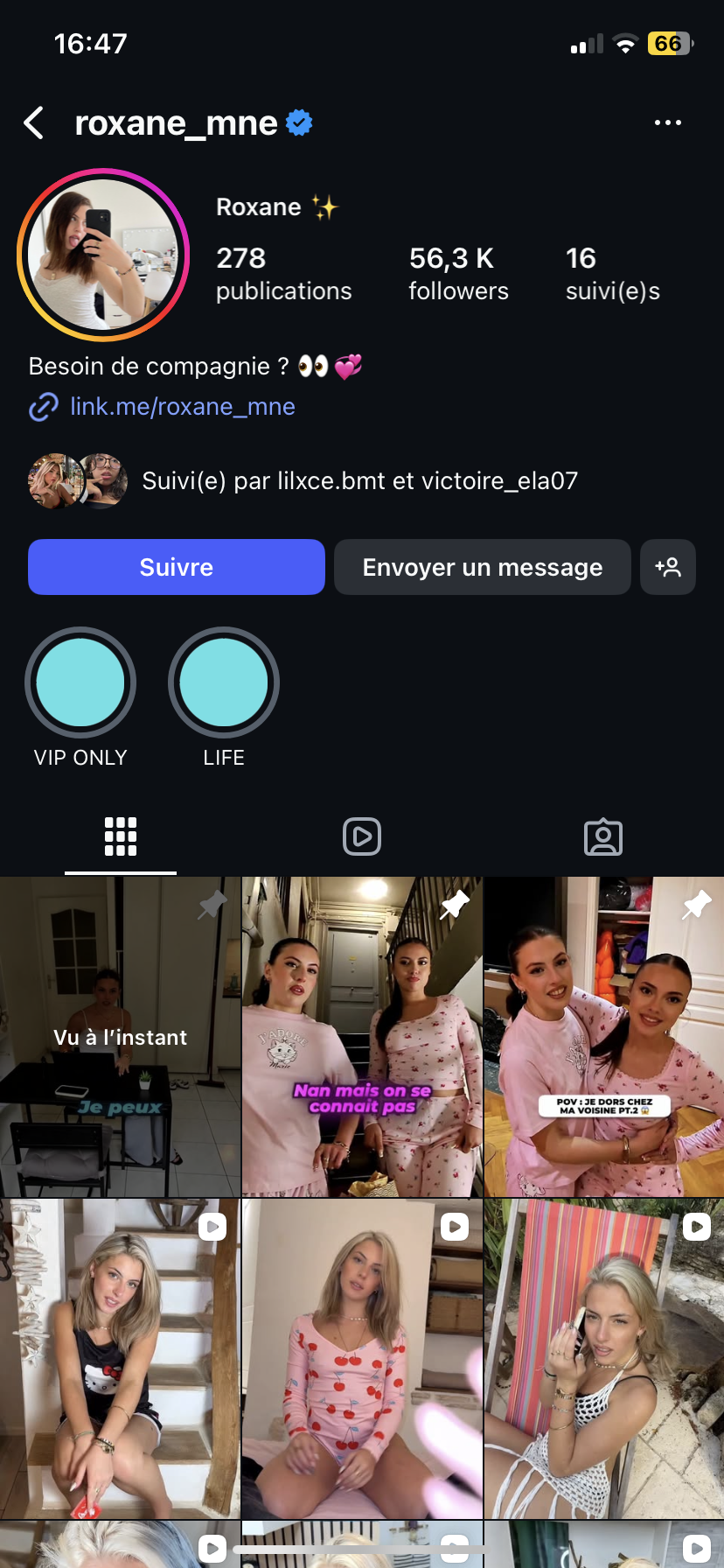Open the link.me/roxane_mne link
Viewport: 724px width, 1568px height.
coord(182,407)
